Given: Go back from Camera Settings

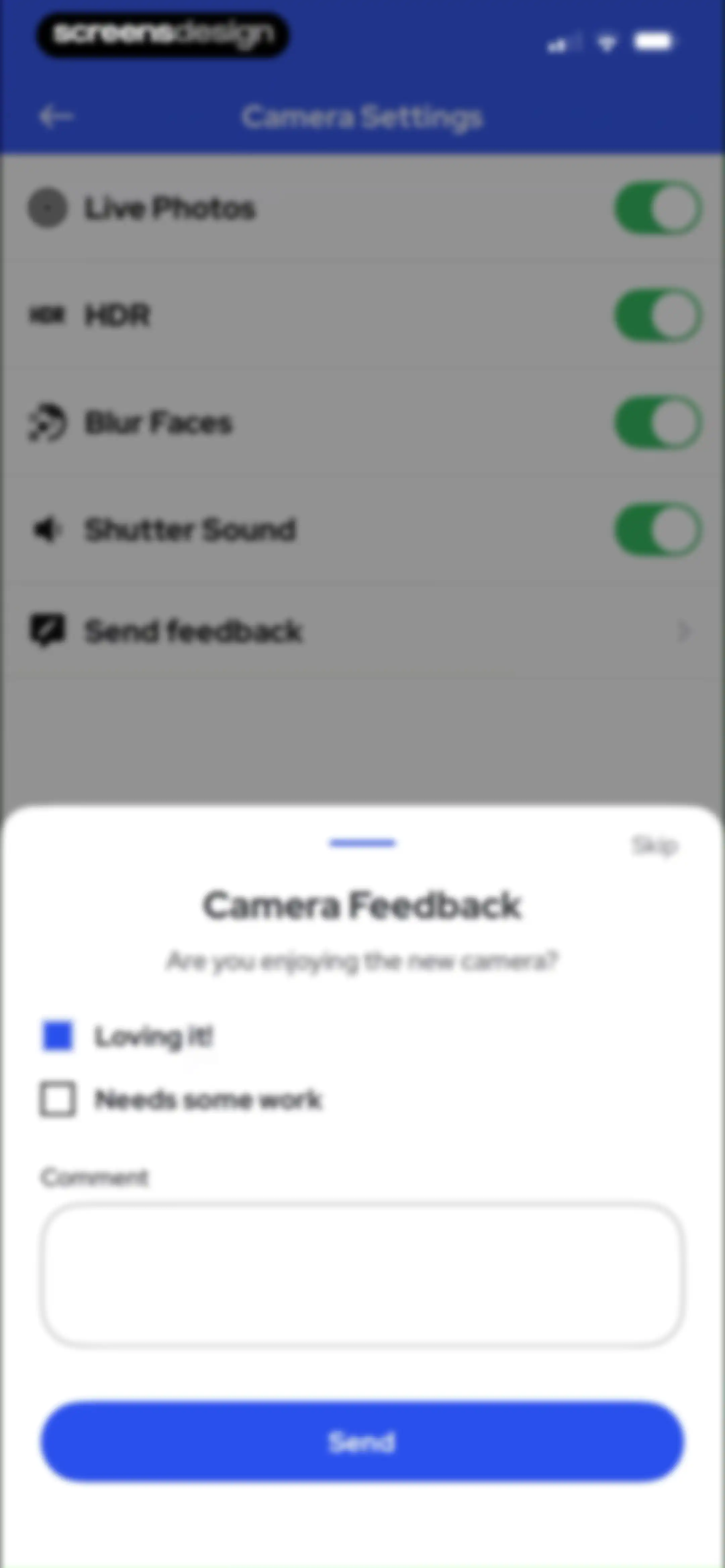Looking at the screenshot, I should pyautogui.click(x=56, y=116).
